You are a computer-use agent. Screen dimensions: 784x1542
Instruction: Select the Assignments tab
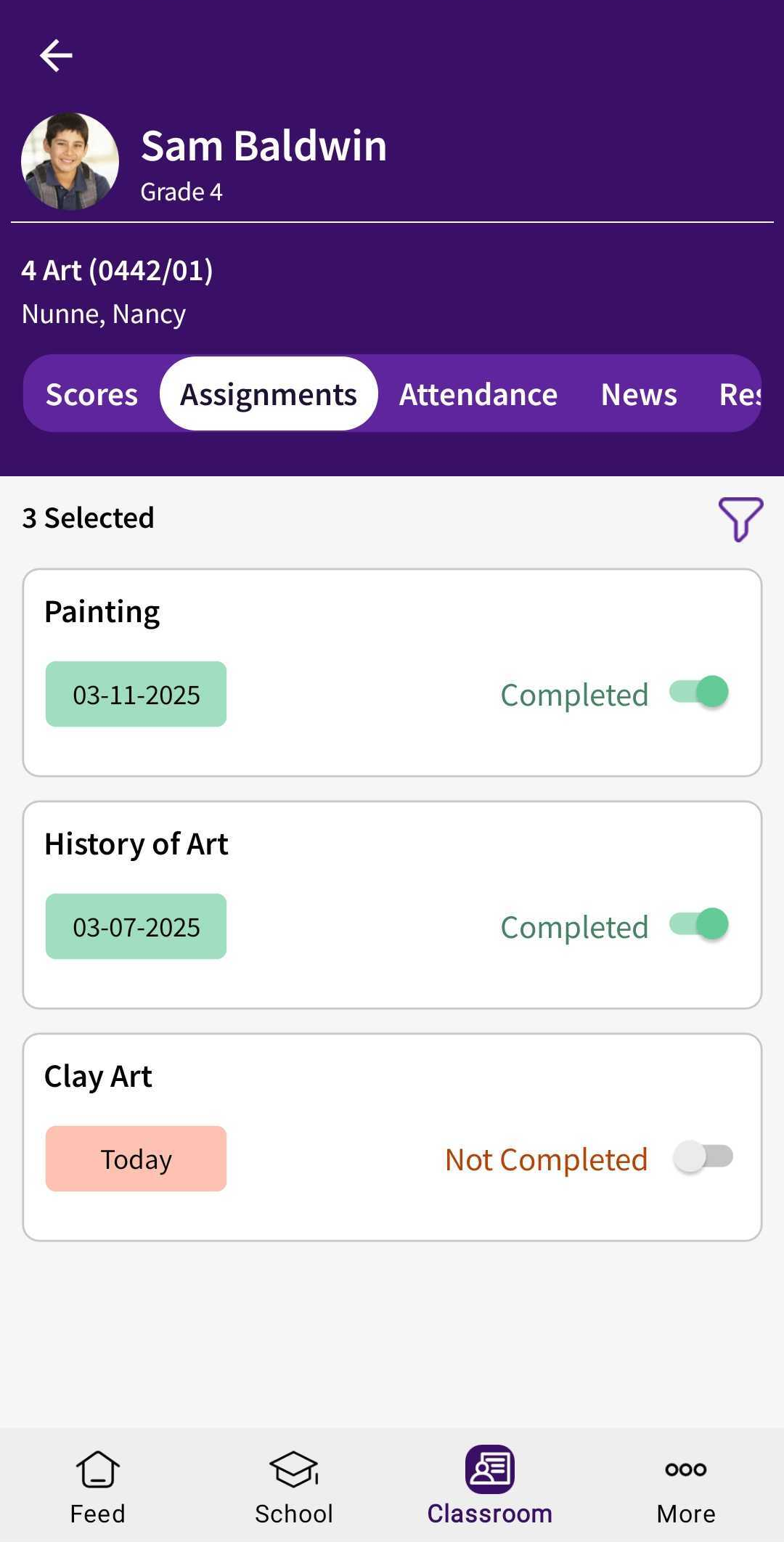(x=269, y=394)
